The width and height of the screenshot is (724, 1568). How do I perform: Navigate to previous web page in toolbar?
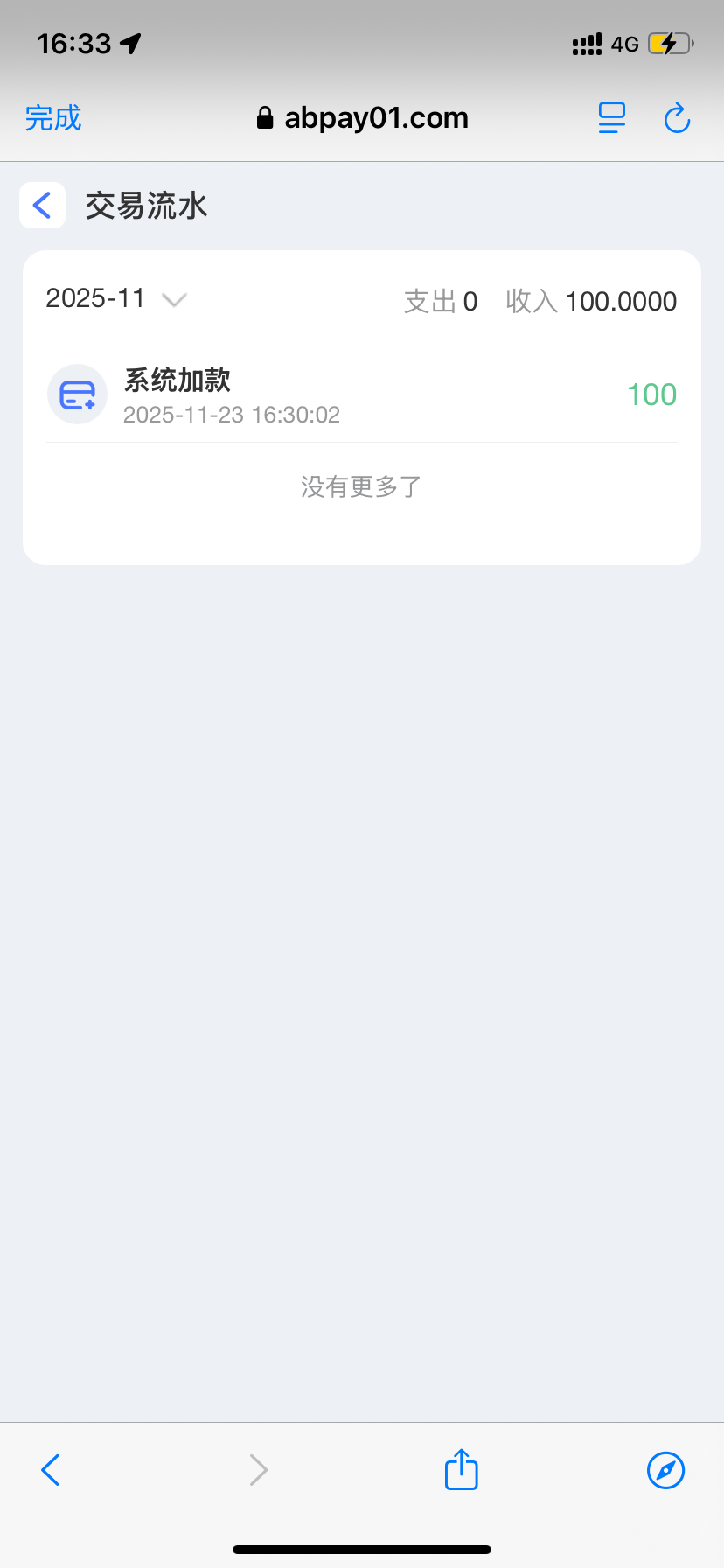pyautogui.click(x=51, y=1469)
